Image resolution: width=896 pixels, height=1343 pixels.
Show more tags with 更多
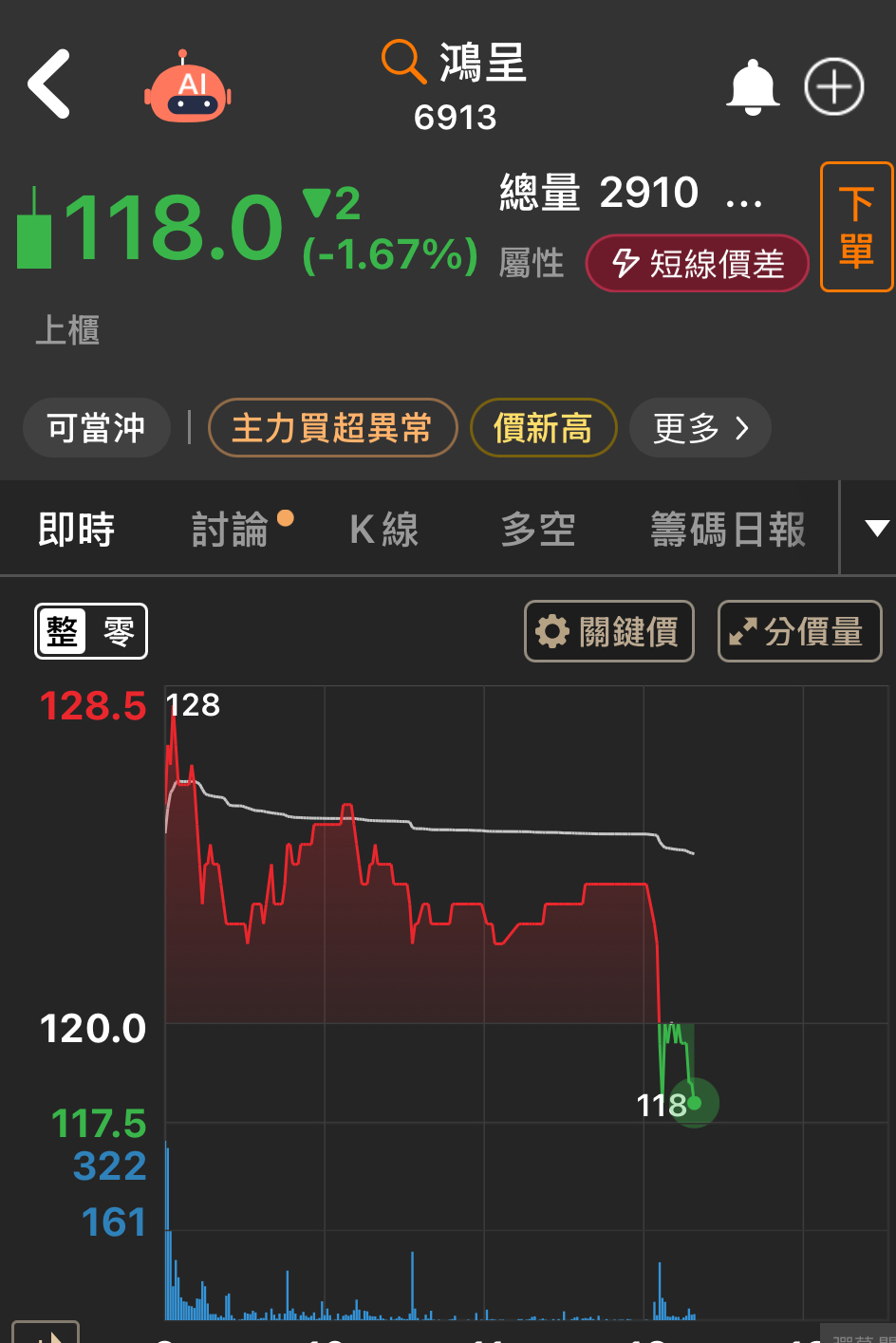(700, 428)
